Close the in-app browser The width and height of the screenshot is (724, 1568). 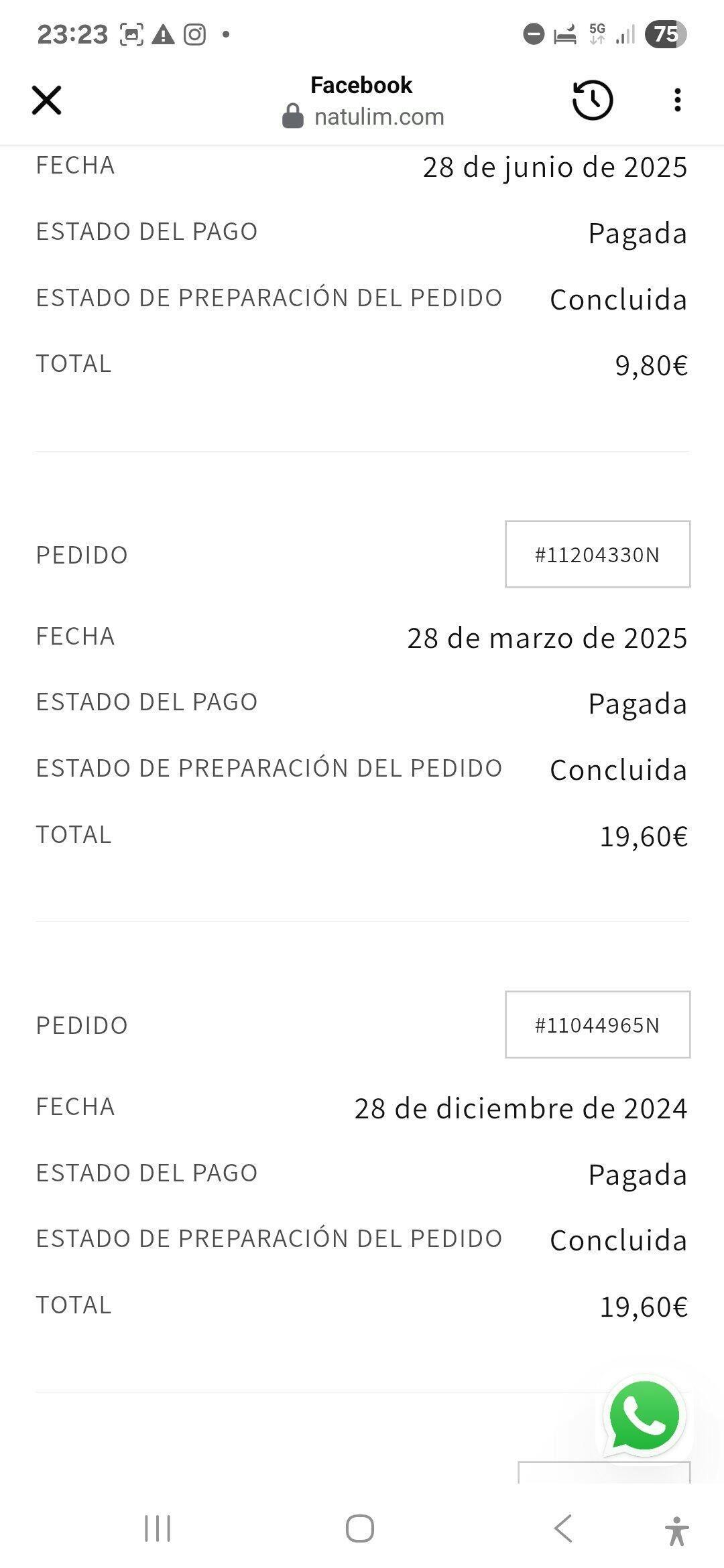(46, 101)
